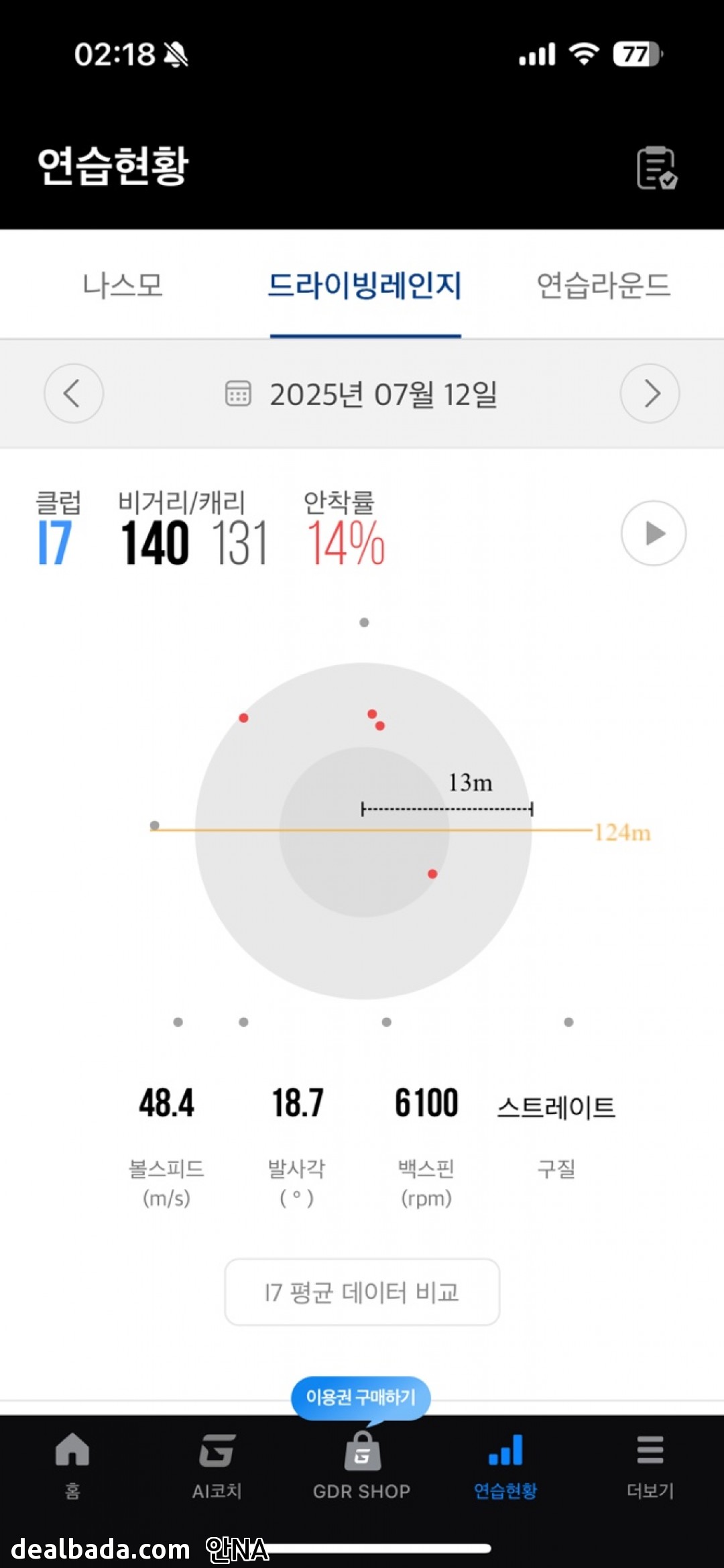Tap the 이용권 구매하기 bubble
This screenshot has height=1568, width=724.
click(x=361, y=1397)
